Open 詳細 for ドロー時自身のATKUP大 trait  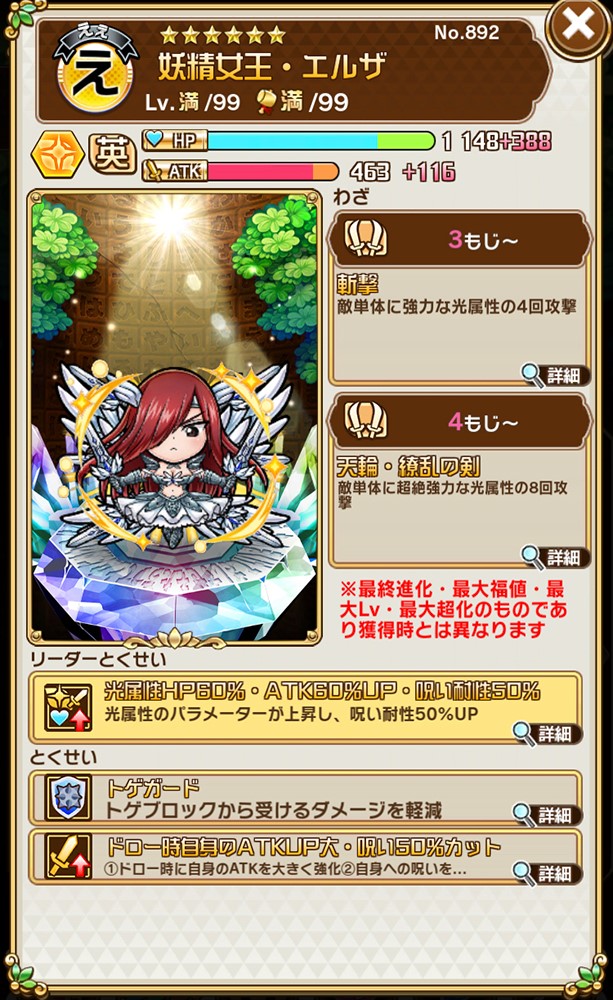[547, 872]
